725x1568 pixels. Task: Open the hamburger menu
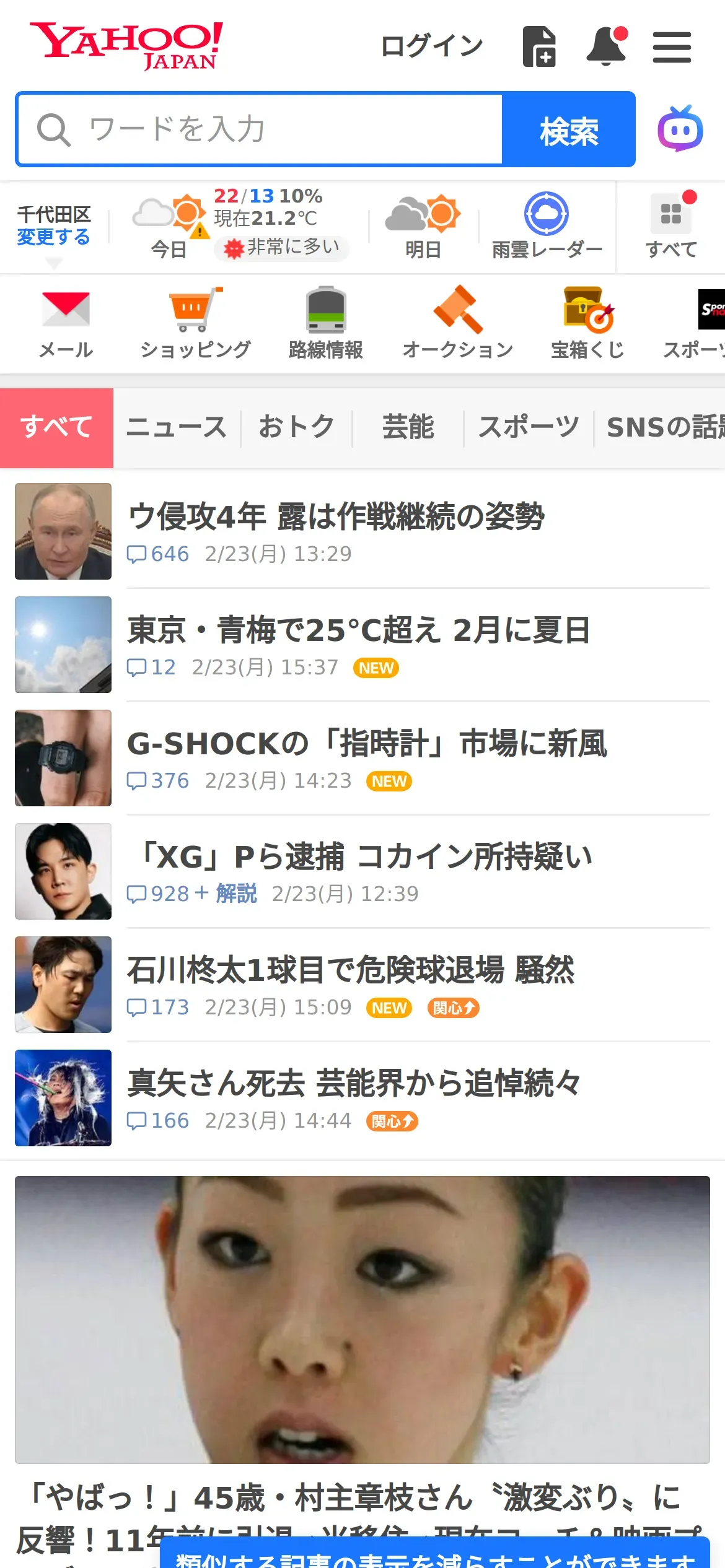click(672, 48)
